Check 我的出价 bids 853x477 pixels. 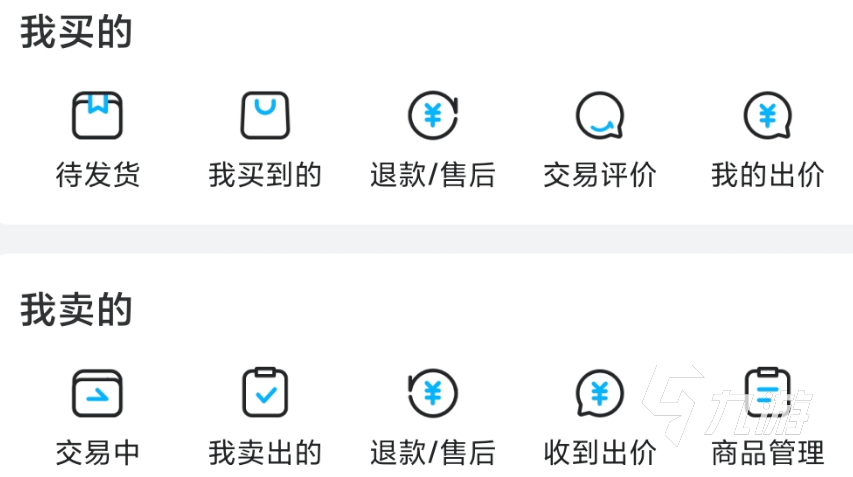pyautogui.click(x=767, y=116)
